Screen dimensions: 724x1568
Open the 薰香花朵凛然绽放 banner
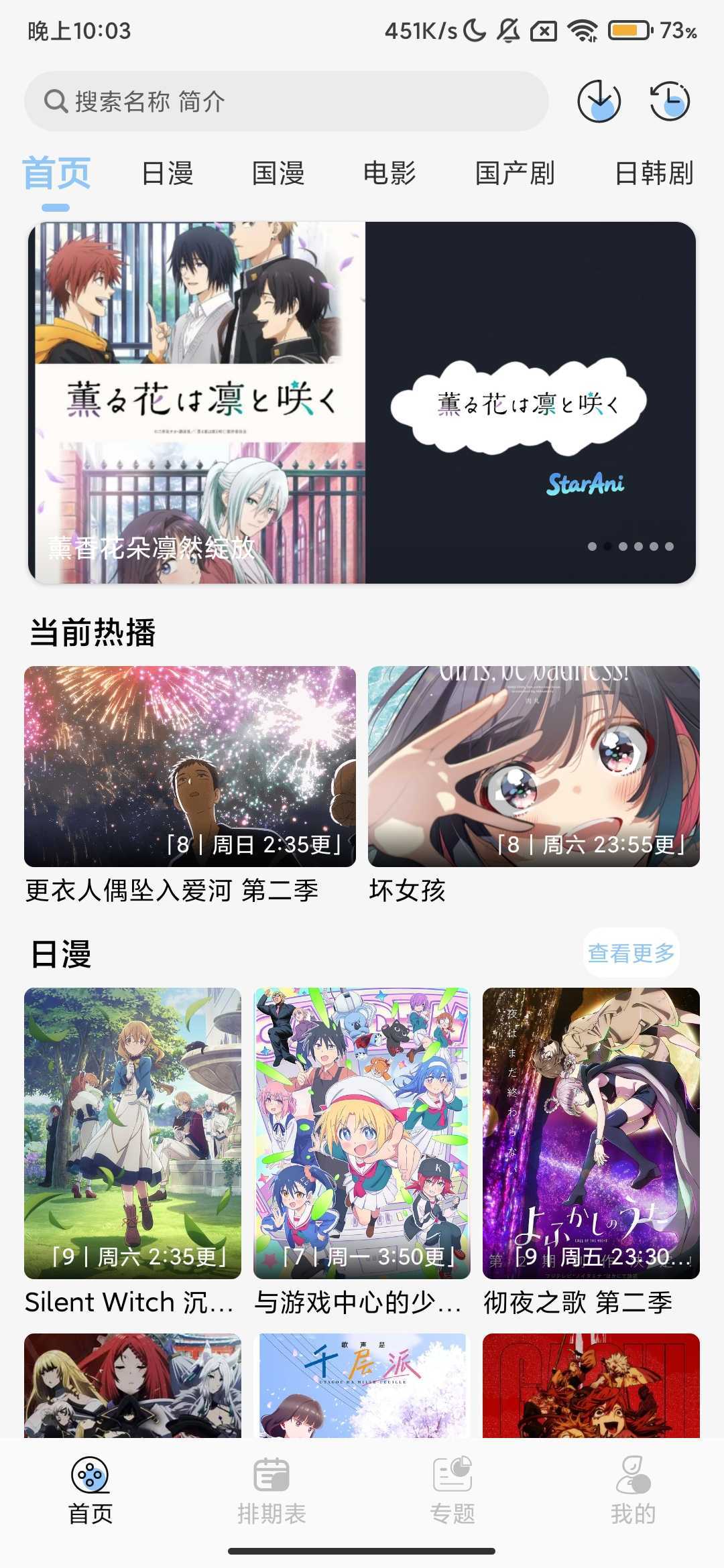362,402
